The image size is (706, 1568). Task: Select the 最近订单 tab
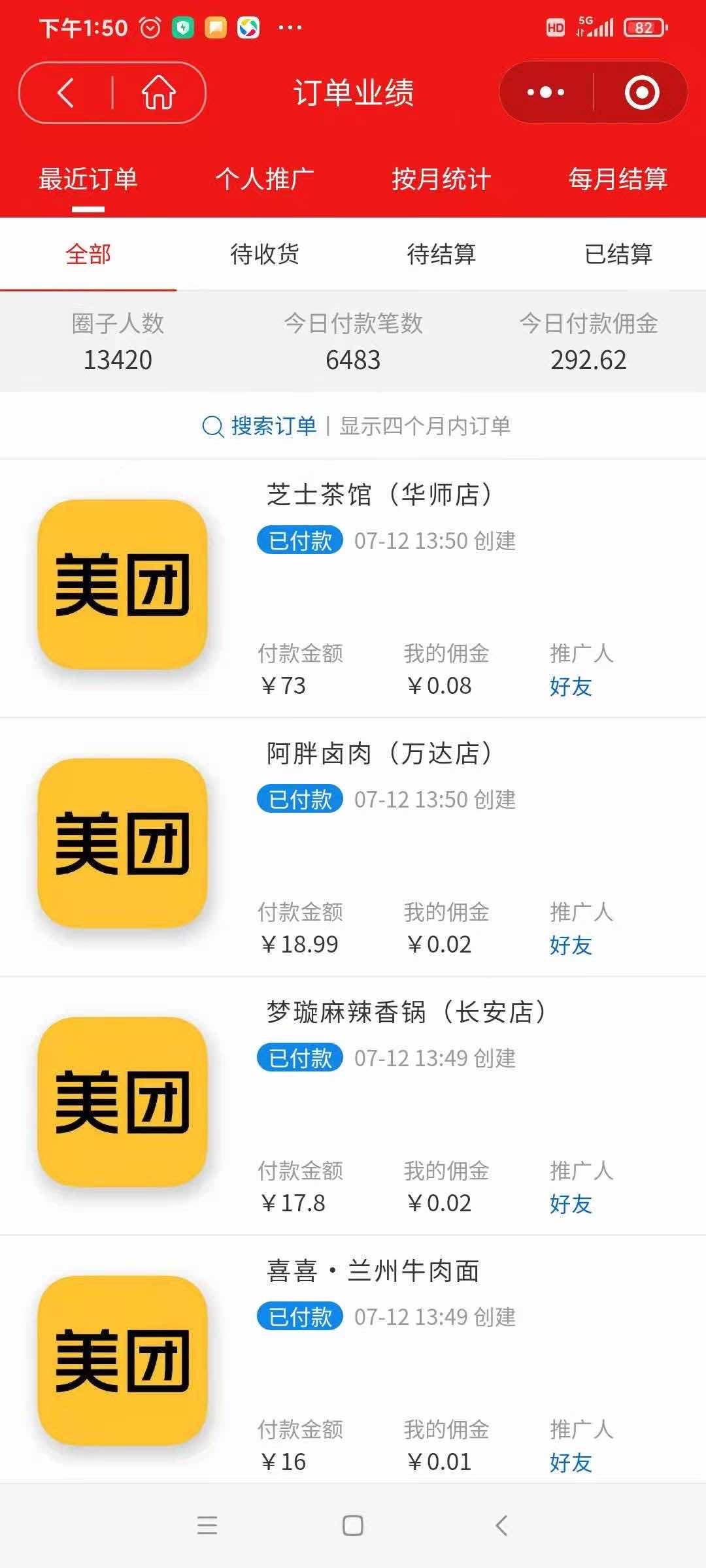click(88, 179)
